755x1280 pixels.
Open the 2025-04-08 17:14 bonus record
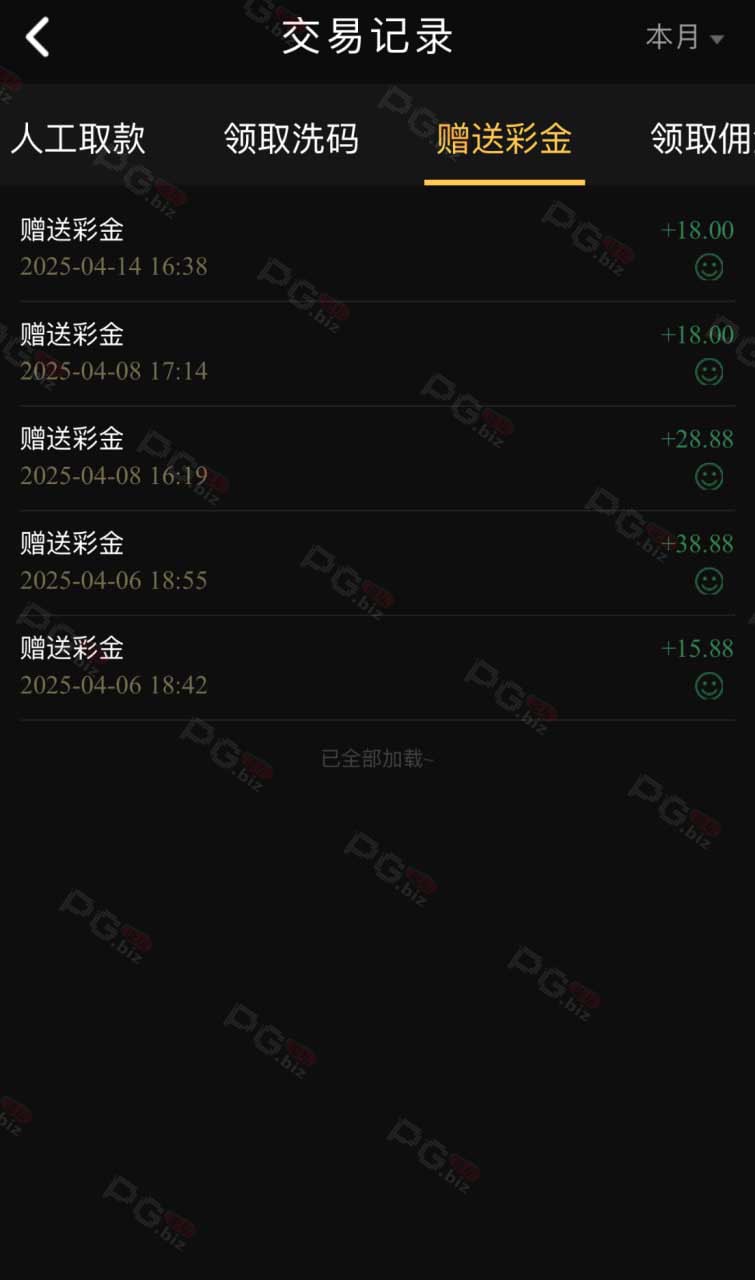(377, 354)
